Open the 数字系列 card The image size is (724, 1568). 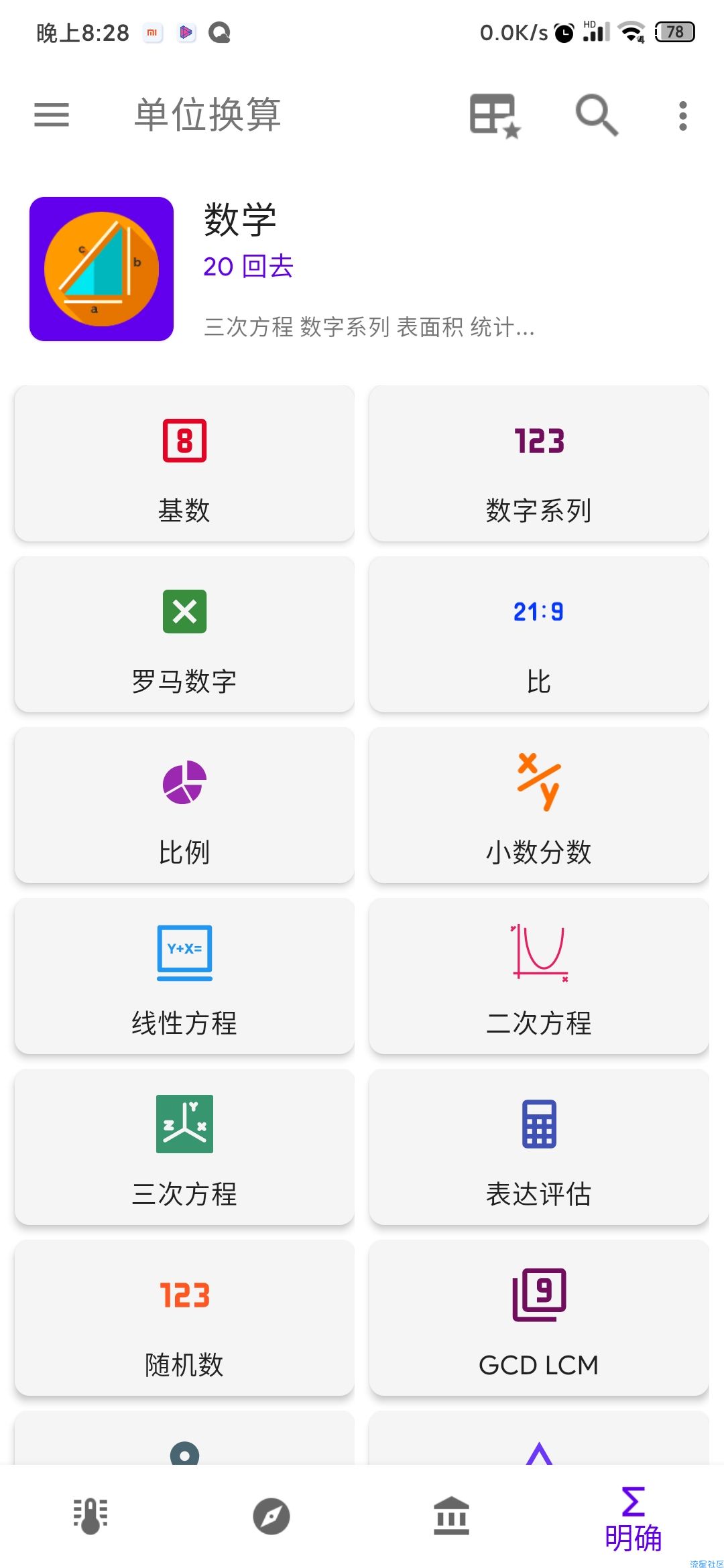539,463
